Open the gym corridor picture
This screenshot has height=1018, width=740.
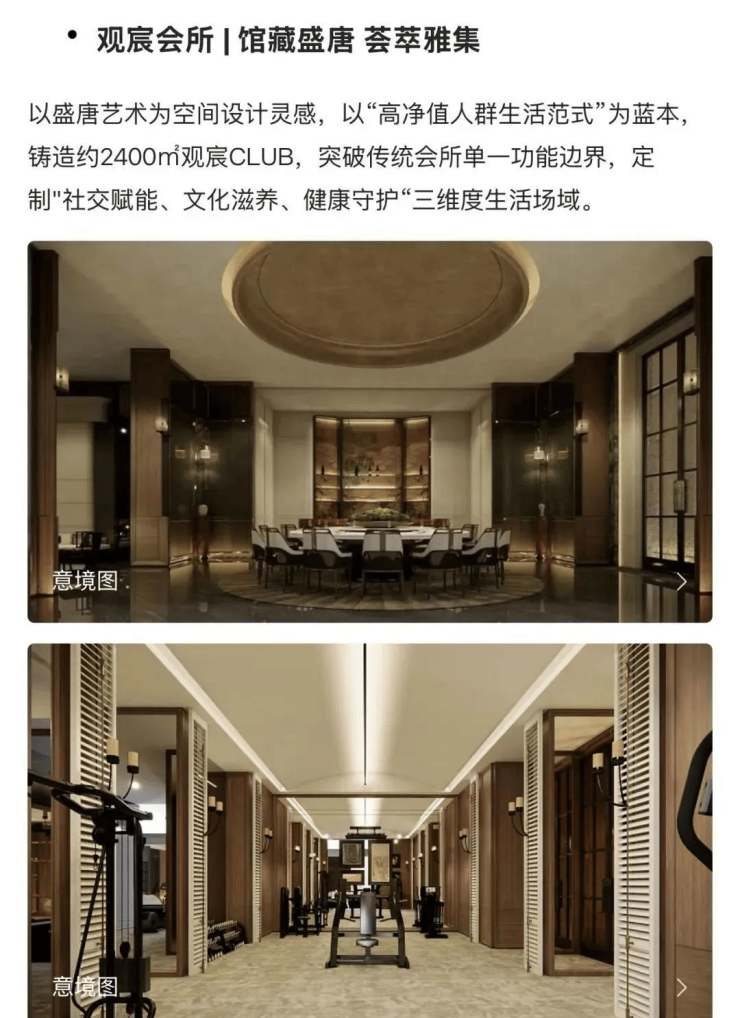[370, 830]
